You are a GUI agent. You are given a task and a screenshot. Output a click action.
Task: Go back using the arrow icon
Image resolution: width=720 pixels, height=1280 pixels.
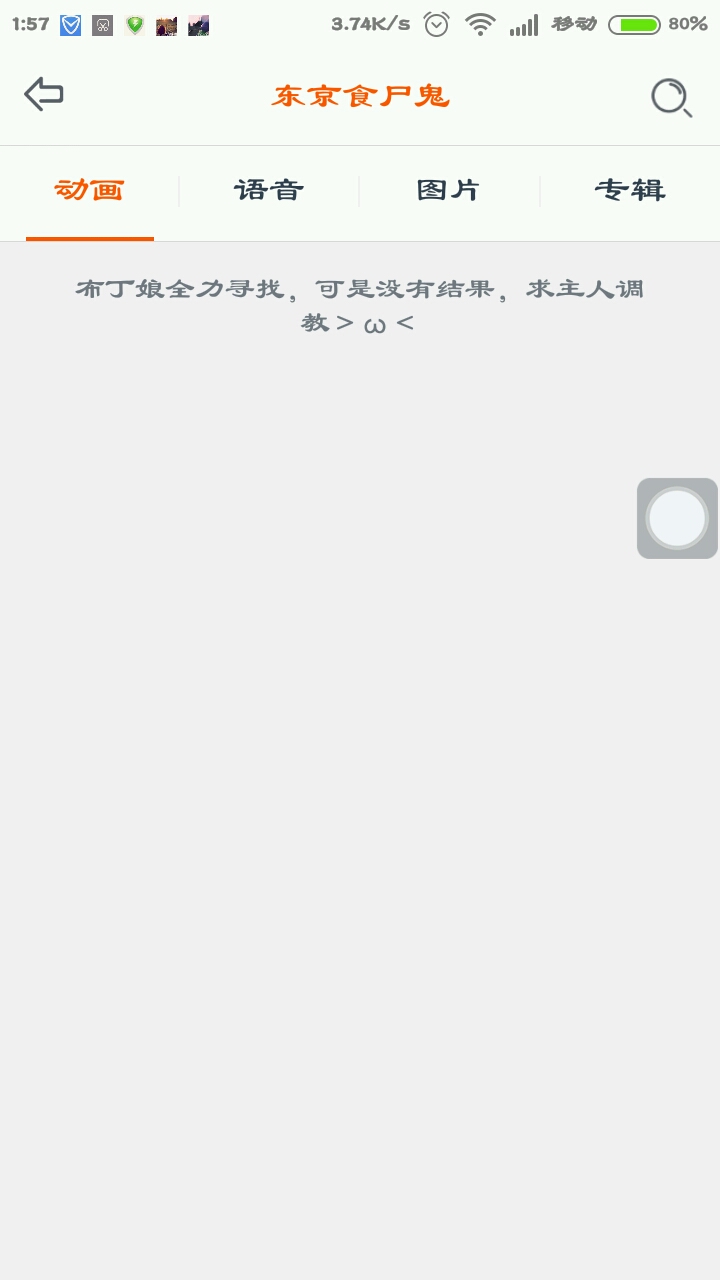pos(44,95)
